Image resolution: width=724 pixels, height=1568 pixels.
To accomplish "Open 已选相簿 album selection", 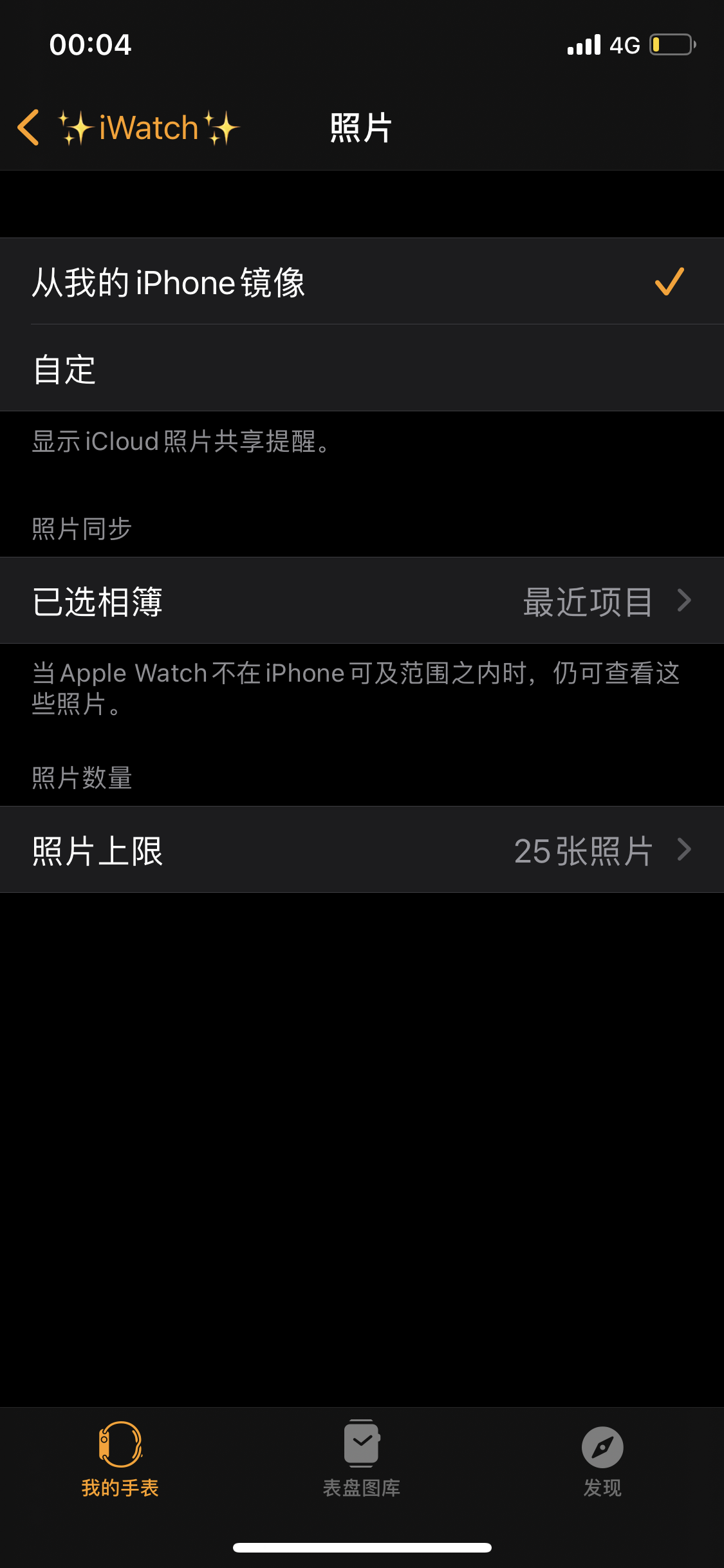I will click(362, 601).
